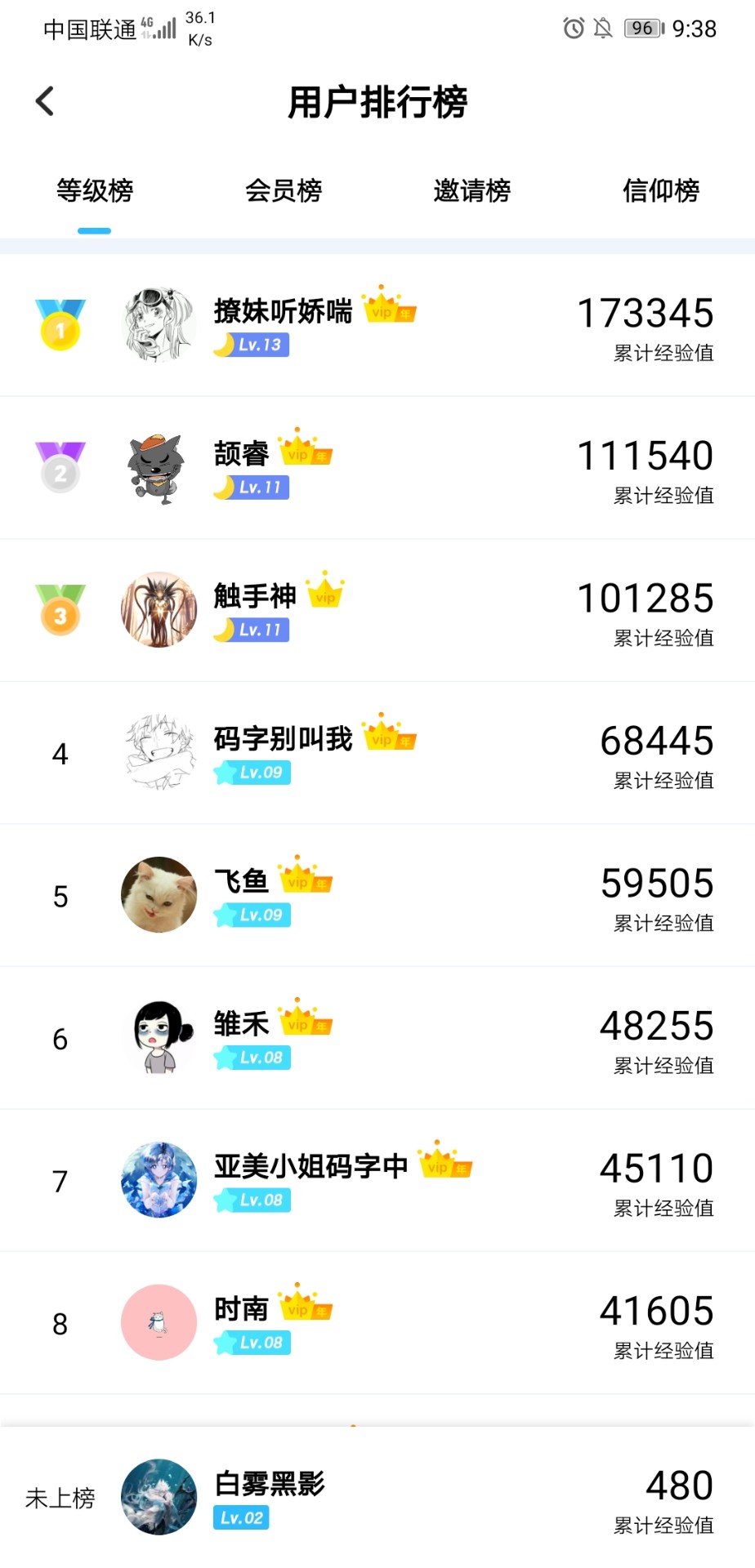755x1568 pixels.
Task: Tap the bronze medal icon for rank 3
Action: coord(58,610)
